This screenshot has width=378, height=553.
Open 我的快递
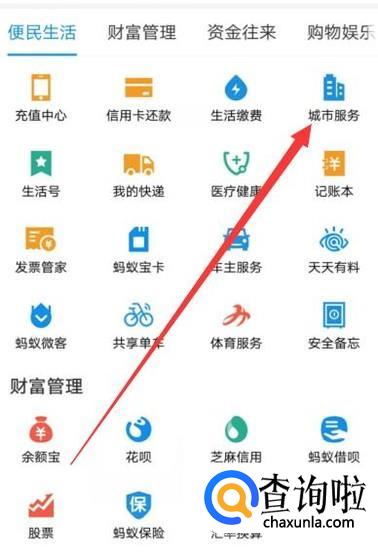coord(139,174)
